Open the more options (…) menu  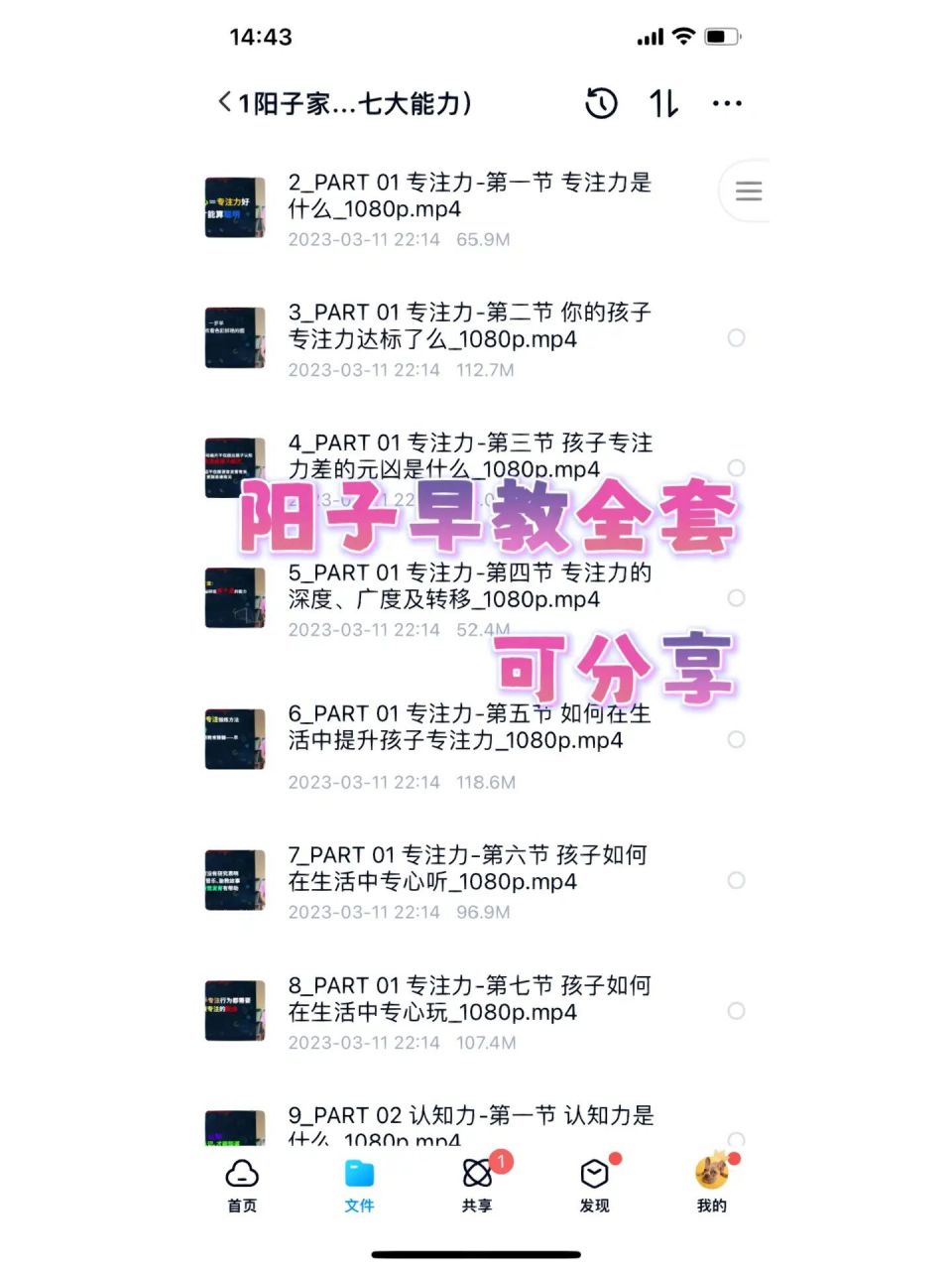(728, 102)
